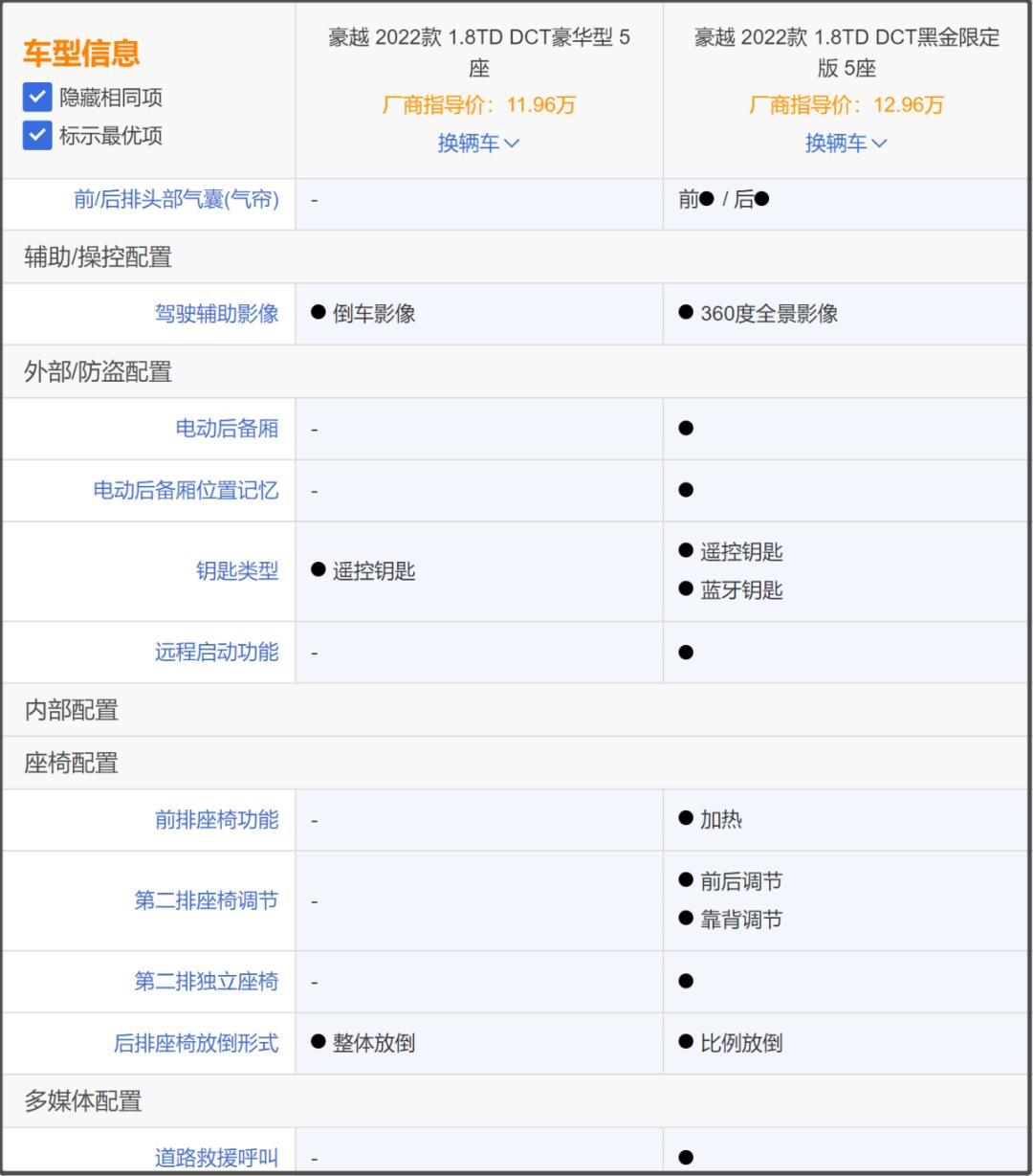Open the 前排座椅功能 link
This screenshot has width=1033, height=1176.
tap(216, 820)
